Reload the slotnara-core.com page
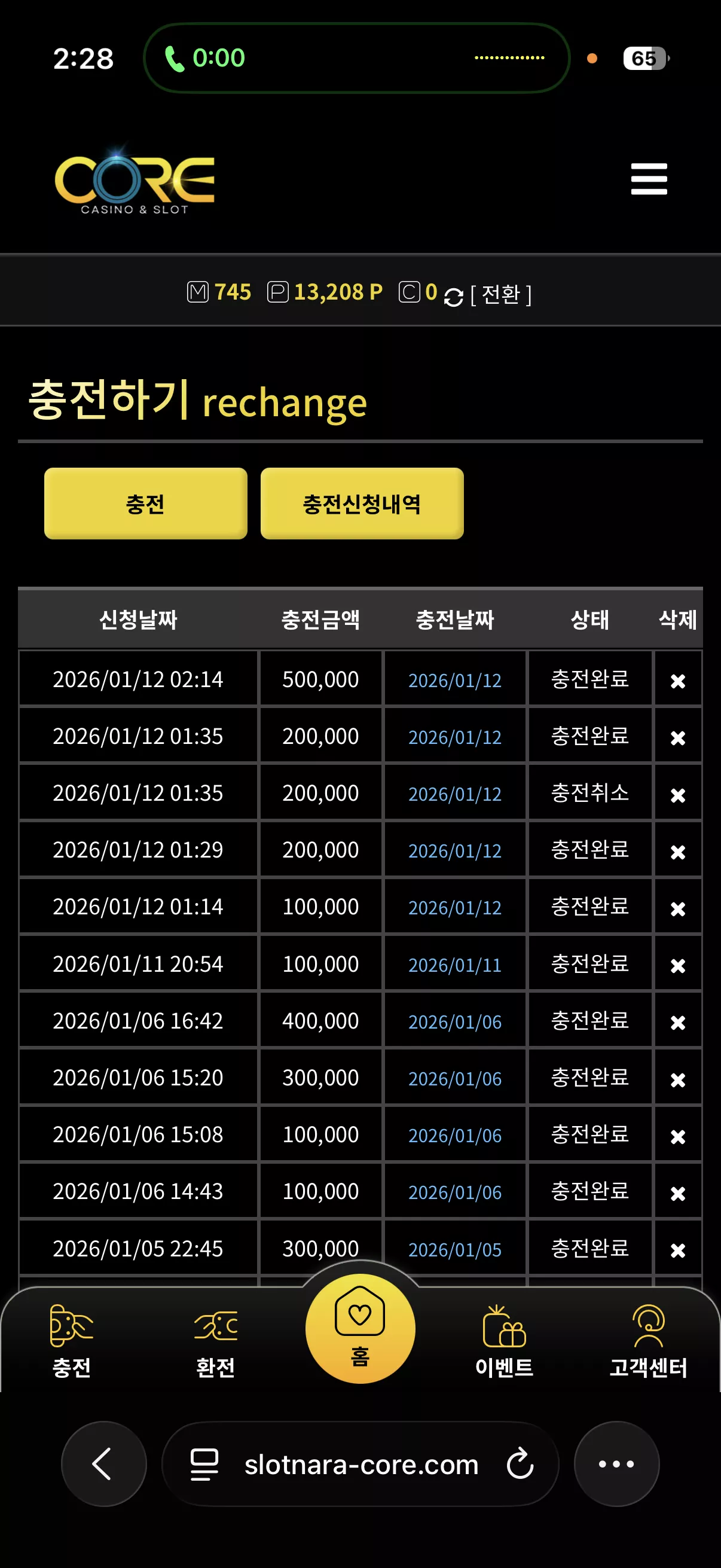721x1568 pixels. pyautogui.click(x=520, y=1463)
